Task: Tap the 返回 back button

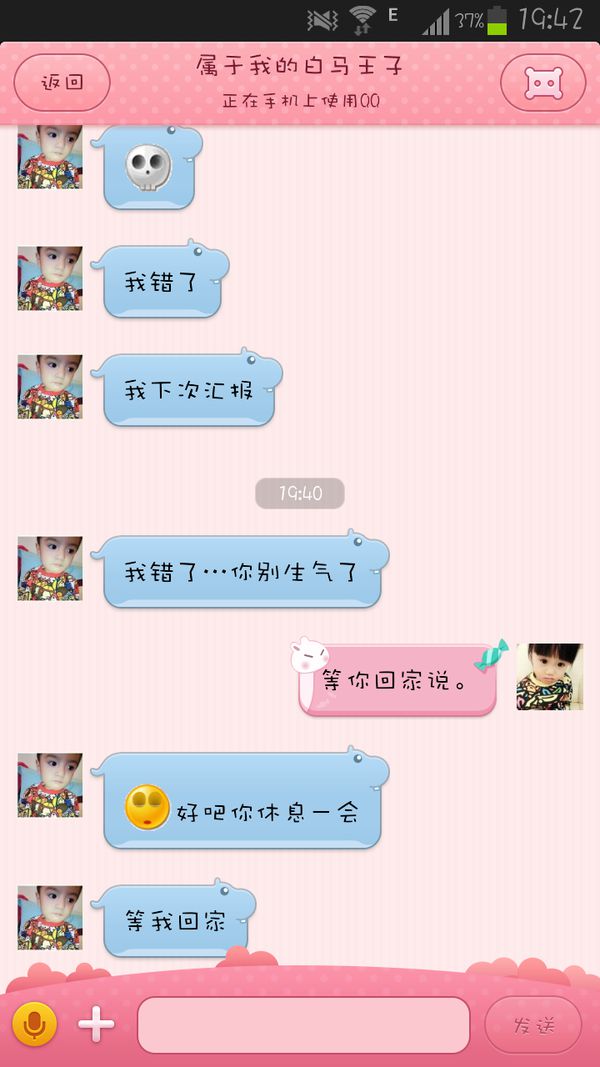Action: point(61,83)
